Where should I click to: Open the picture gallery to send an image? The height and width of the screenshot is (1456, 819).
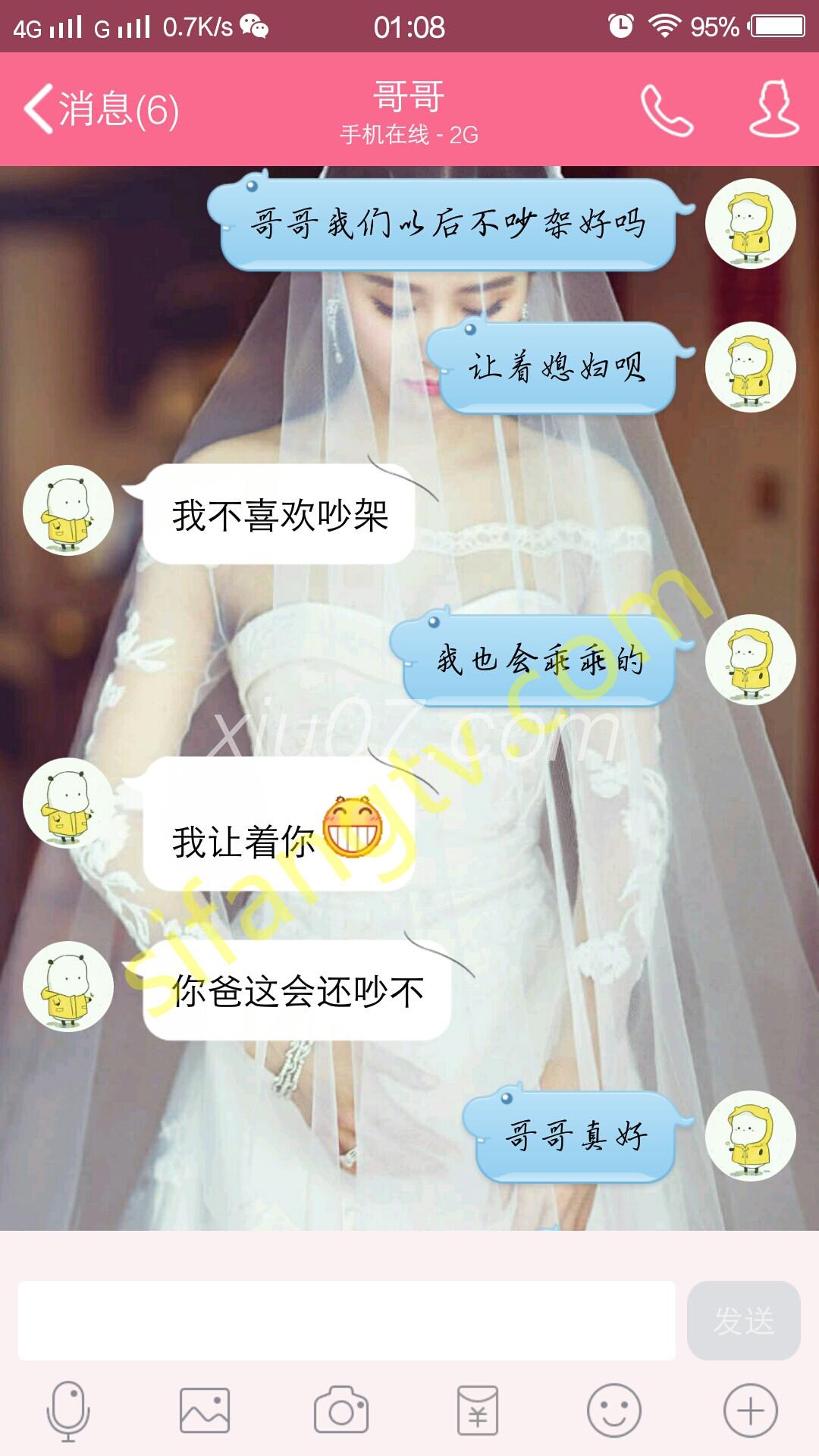click(205, 1410)
